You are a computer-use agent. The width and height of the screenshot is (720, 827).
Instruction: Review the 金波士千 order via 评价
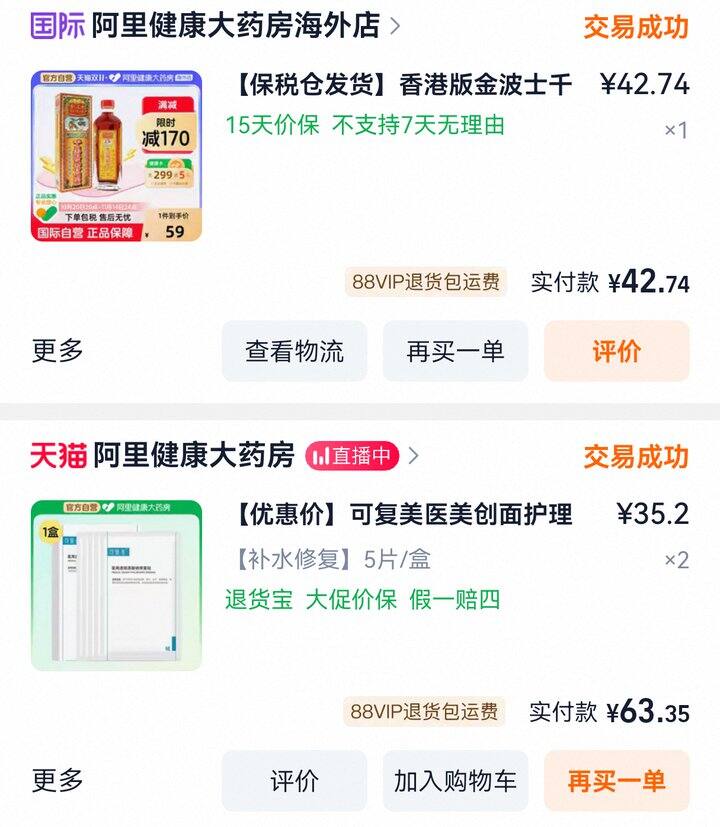point(616,351)
